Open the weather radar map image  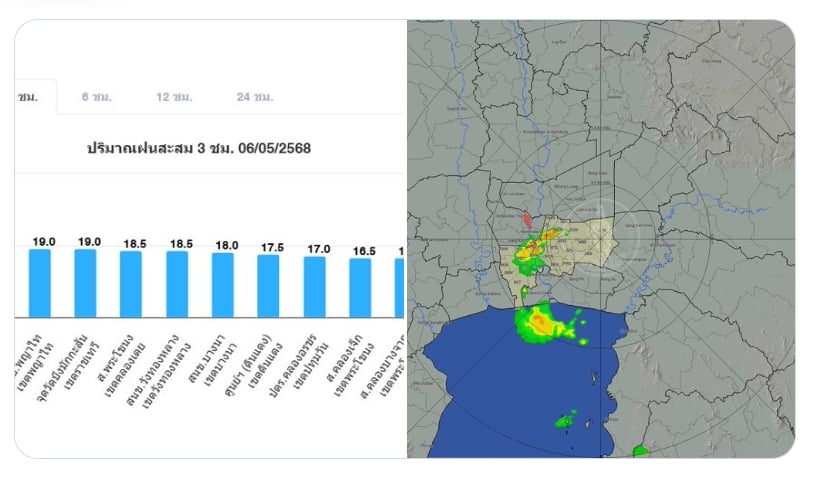click(x=600, y=240)
